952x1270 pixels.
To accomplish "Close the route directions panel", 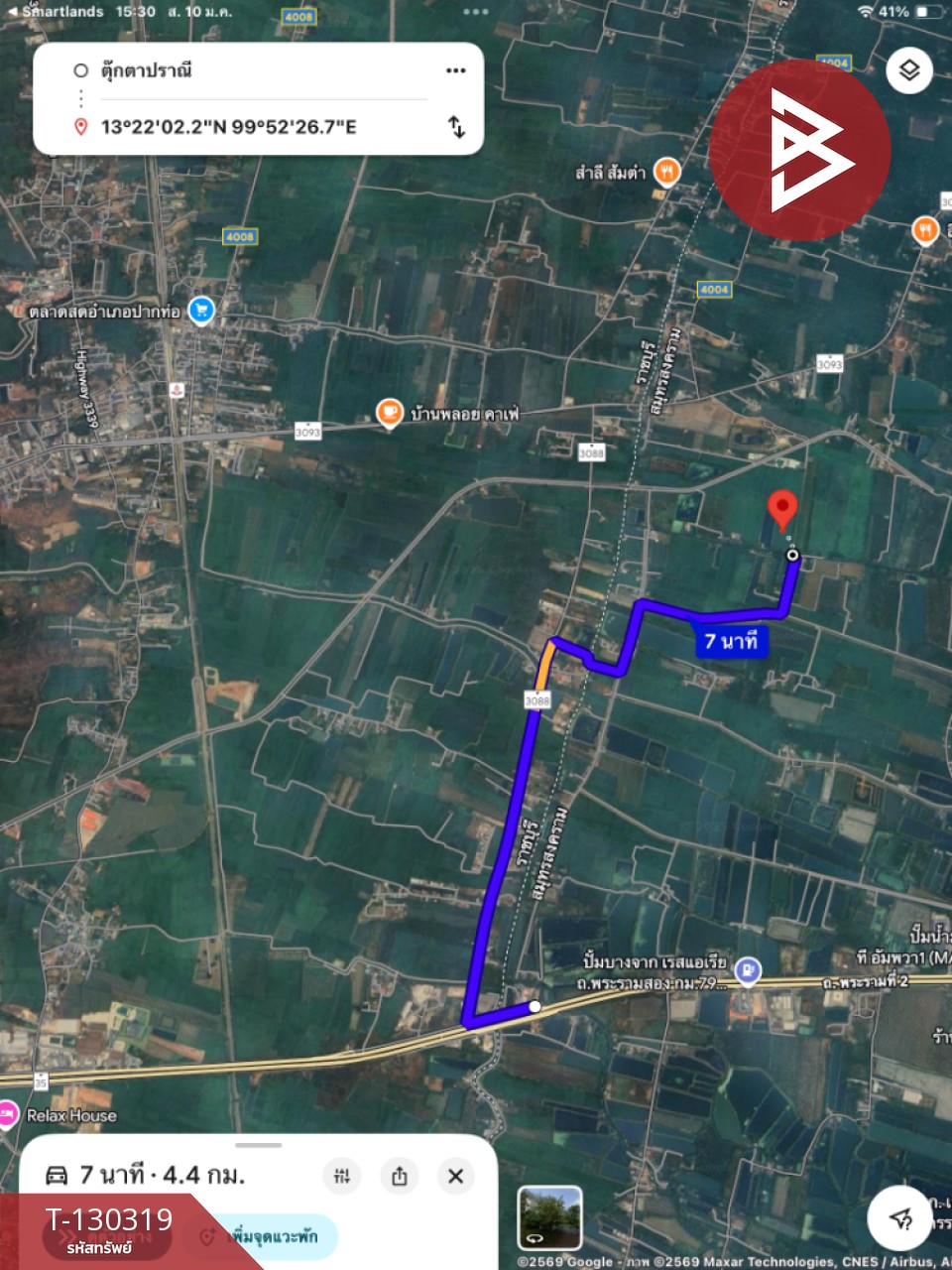I will coord(455,1176).
